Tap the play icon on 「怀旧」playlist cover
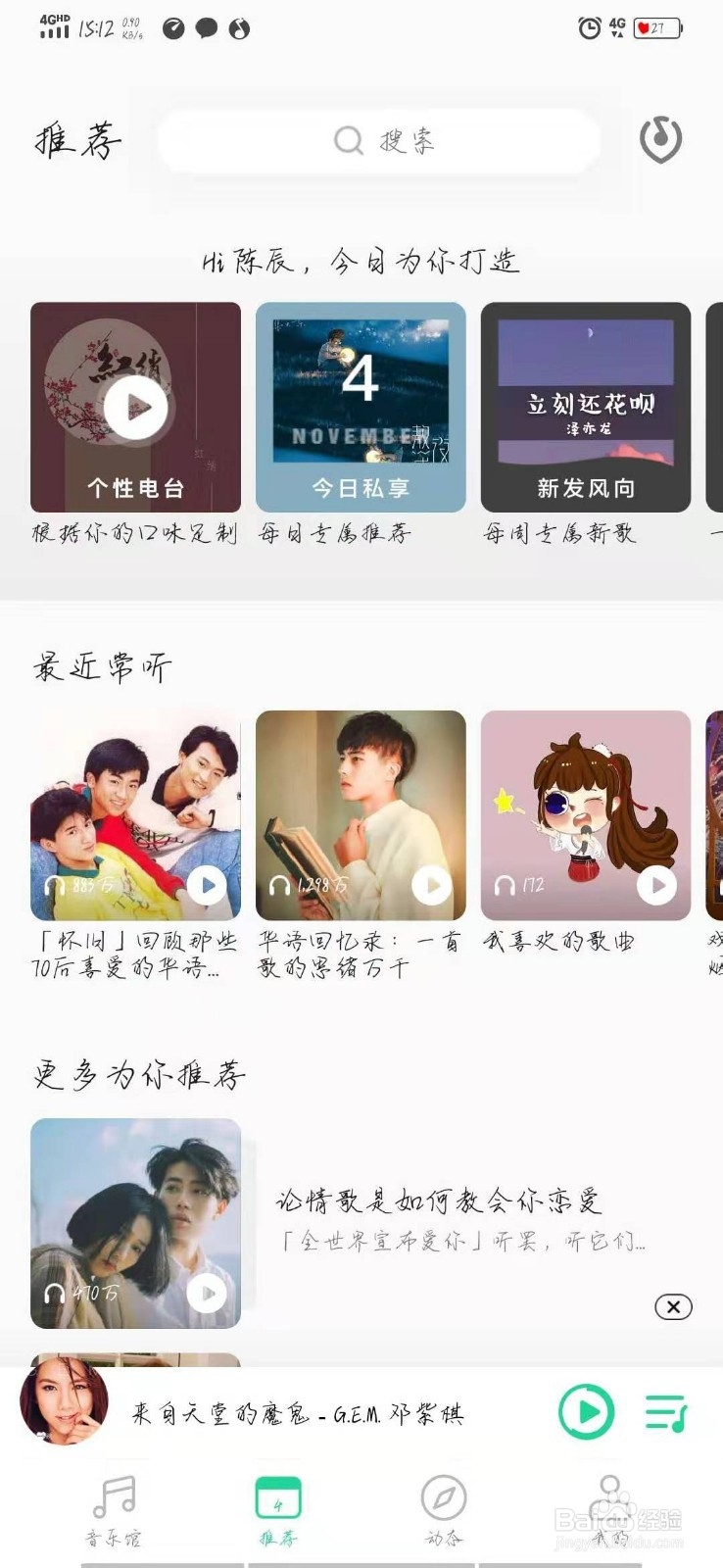The height and width of the screenshot is (1568, 723). pos(206,885)
